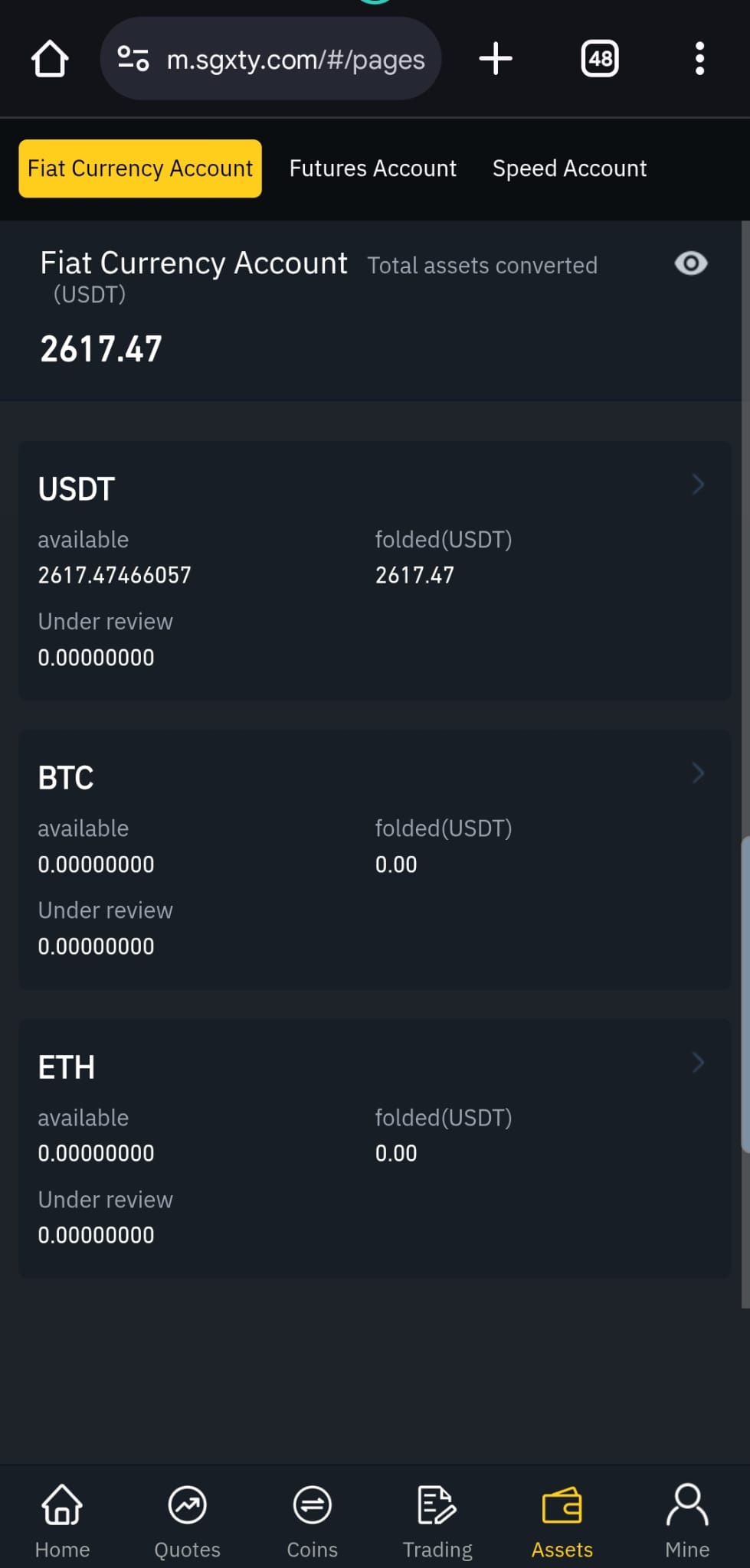Tap the m.sgxty.com address bar
Image resolution: width=750 pixels, height=1568 pixels.
(x=270, y=59)
